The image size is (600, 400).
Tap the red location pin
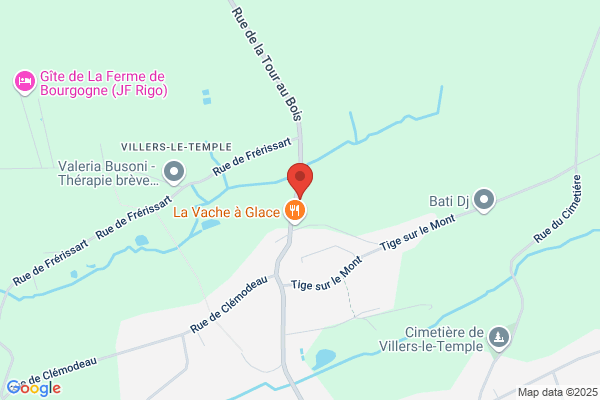(x=300, y=180)
